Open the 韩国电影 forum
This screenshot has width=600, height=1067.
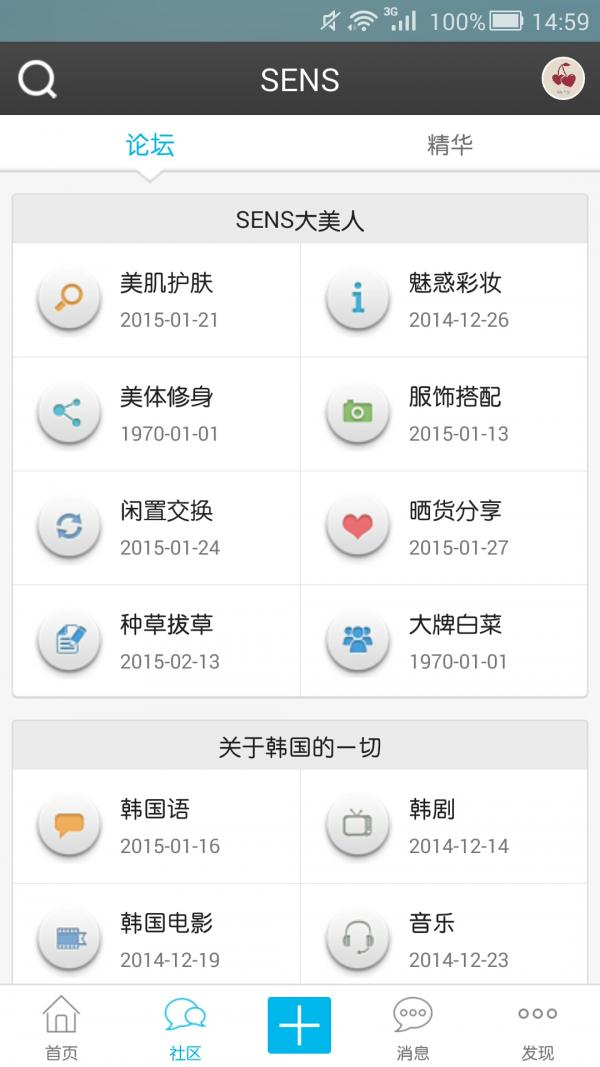click(x=156, y=940)
